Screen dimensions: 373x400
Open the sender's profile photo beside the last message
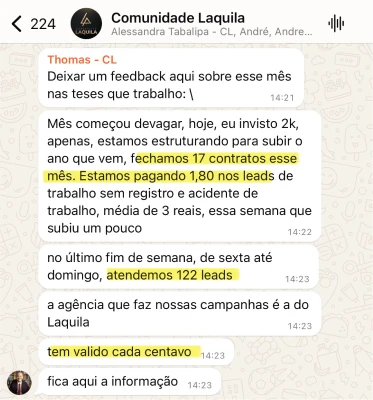click(20, 382)
